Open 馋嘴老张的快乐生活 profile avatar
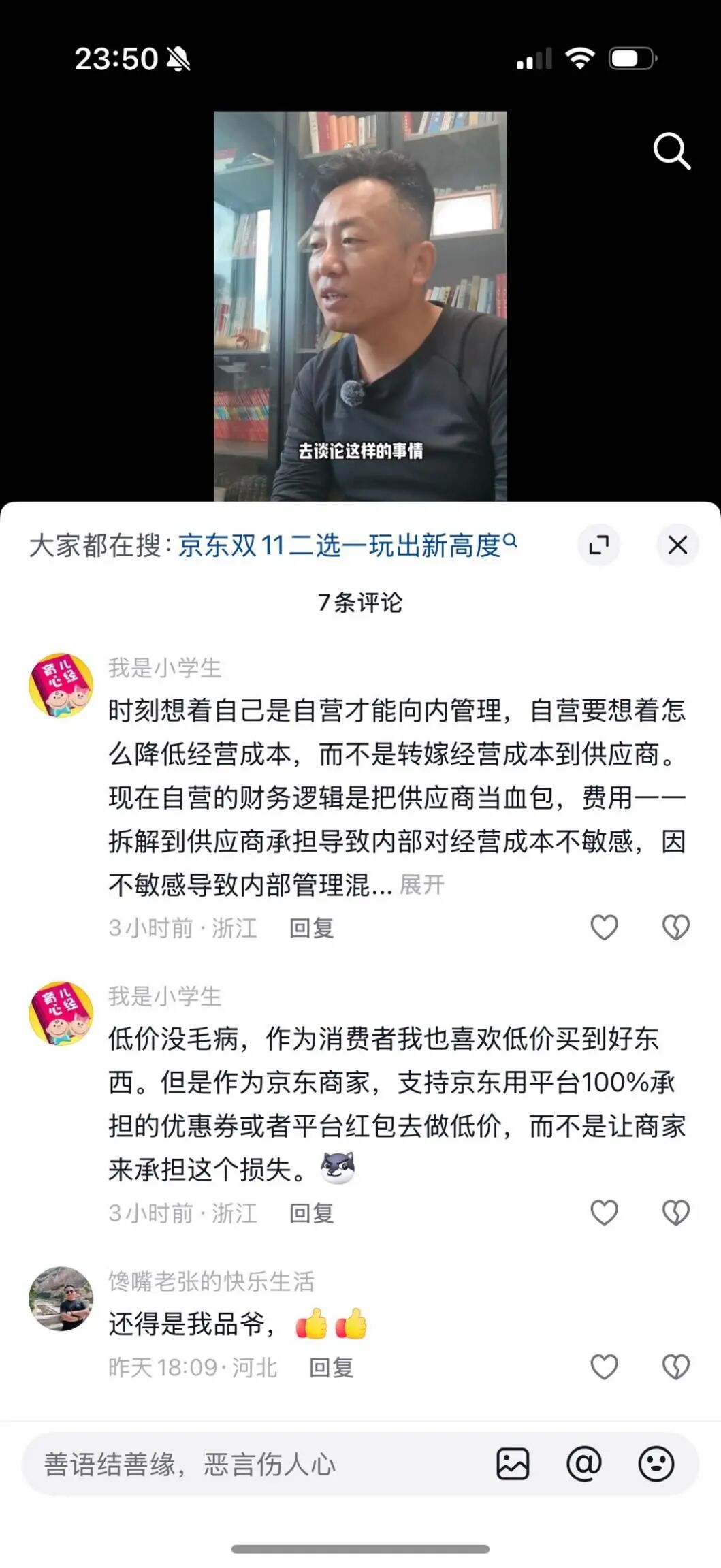 pos(61,1298)
